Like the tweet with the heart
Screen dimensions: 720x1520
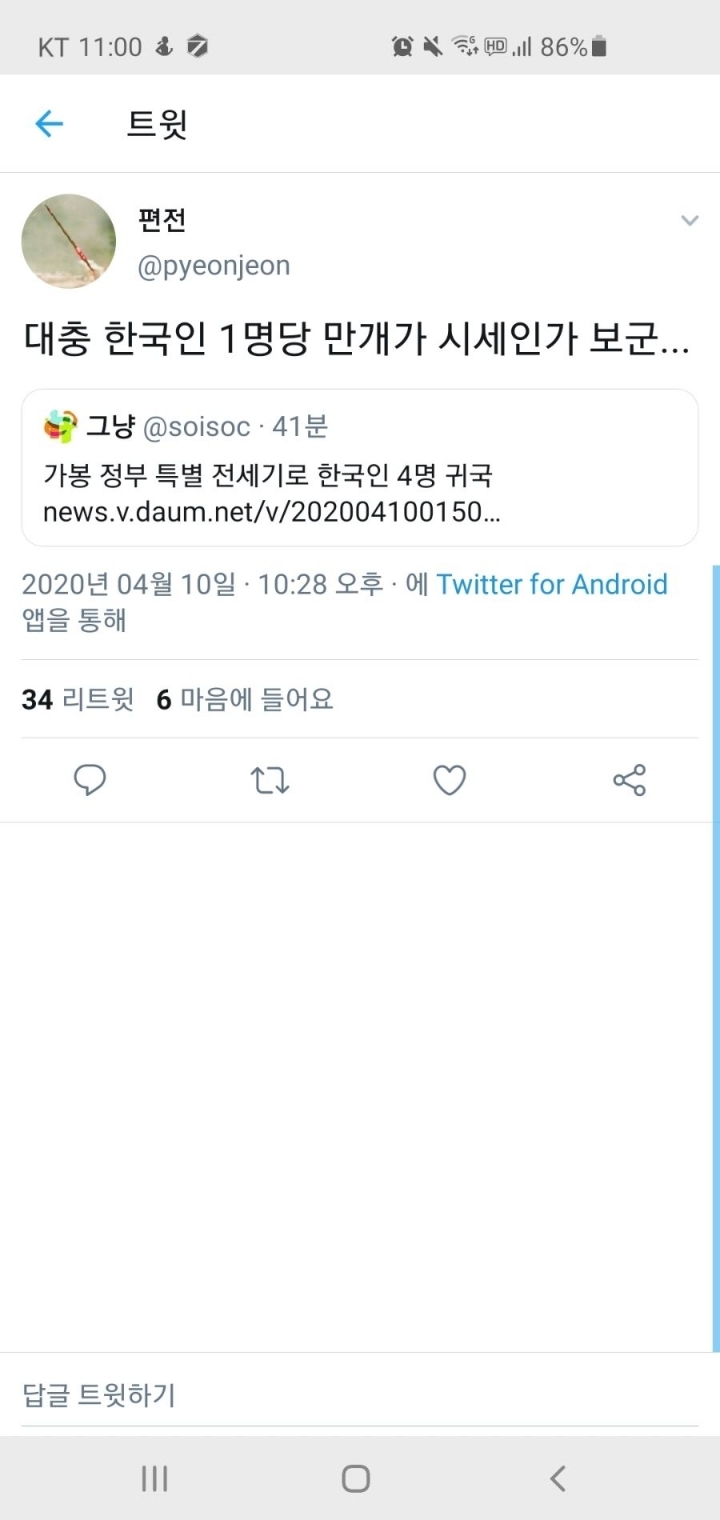[449, 780]
